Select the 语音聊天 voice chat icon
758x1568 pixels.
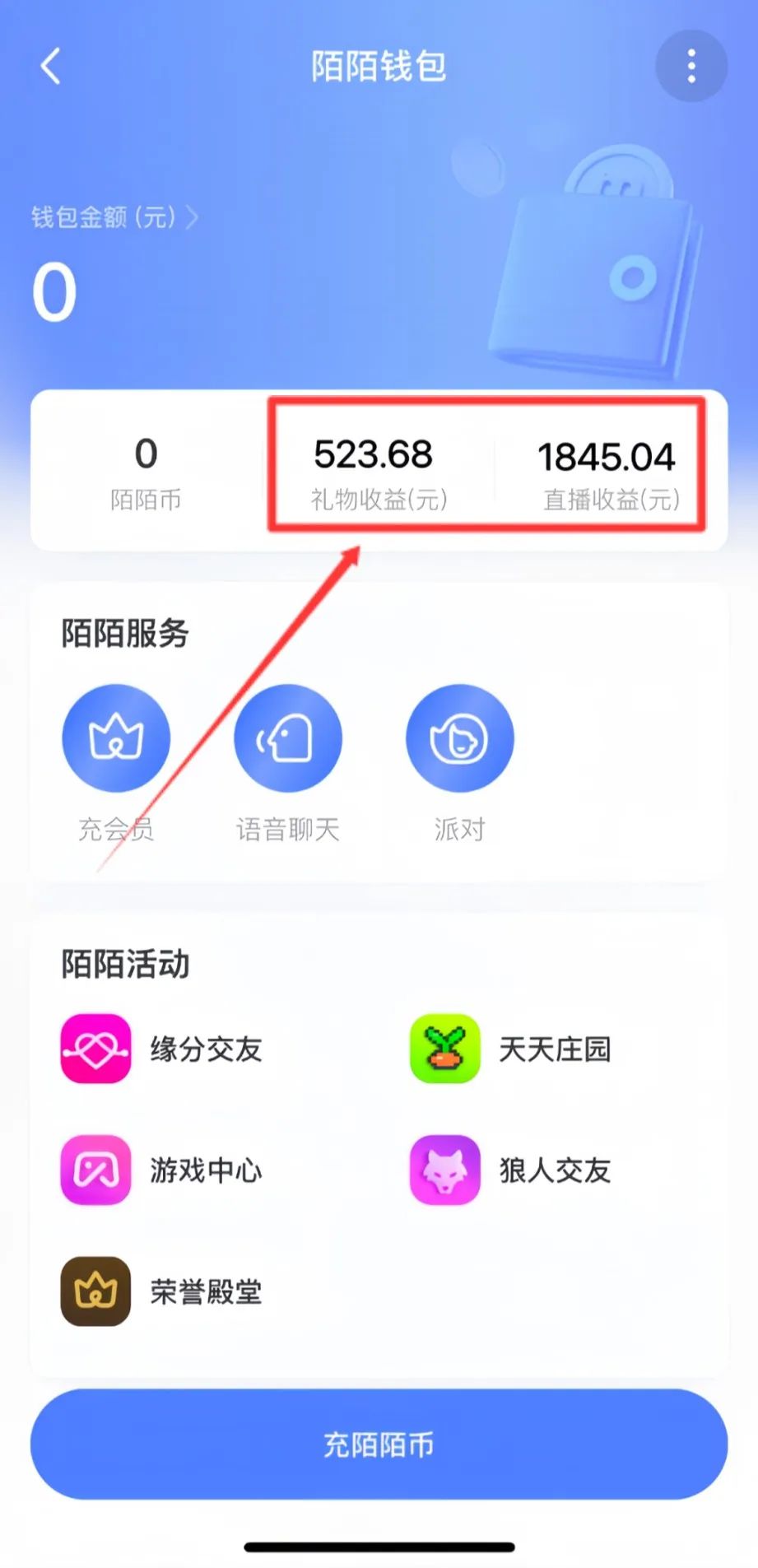click(288, 738)
